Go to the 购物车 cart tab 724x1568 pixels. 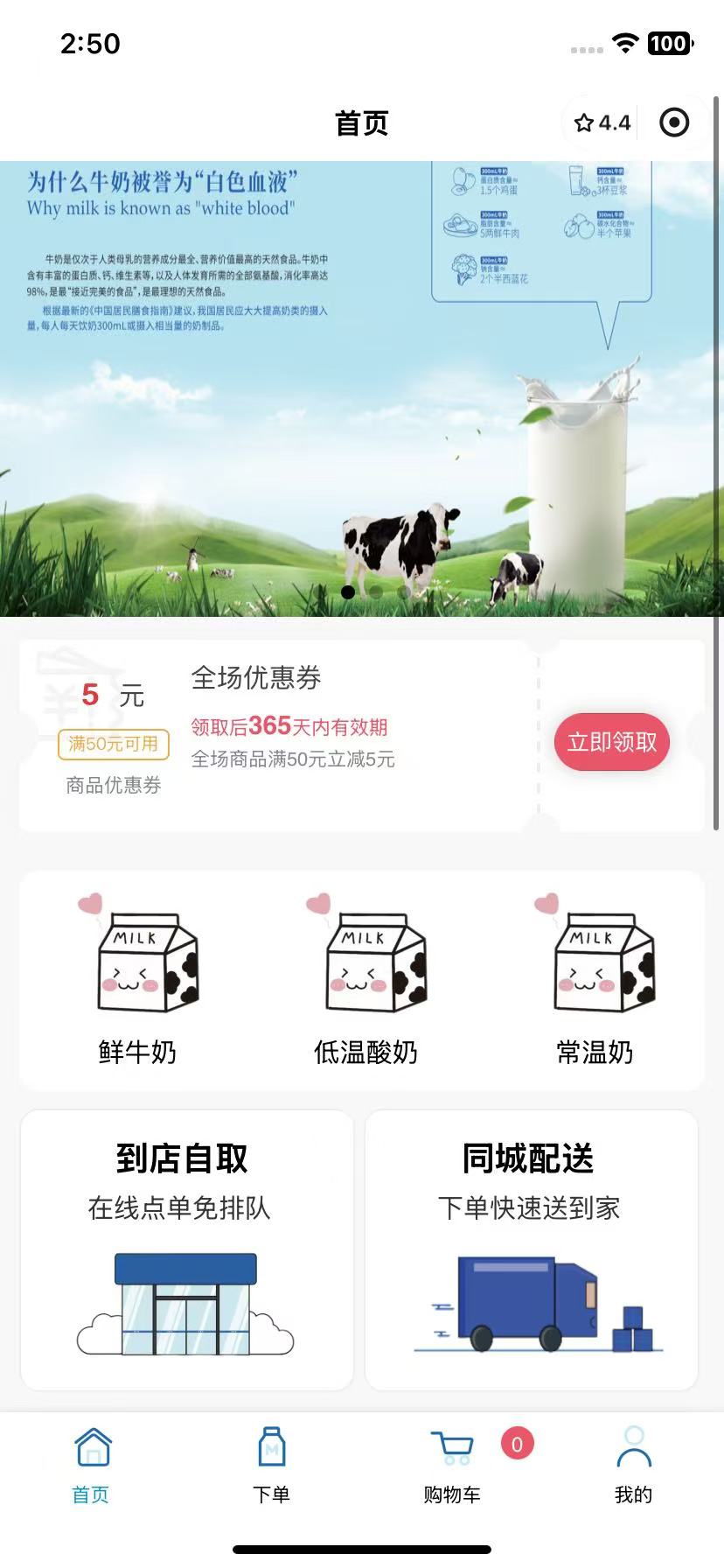(x=453, y=1465)
